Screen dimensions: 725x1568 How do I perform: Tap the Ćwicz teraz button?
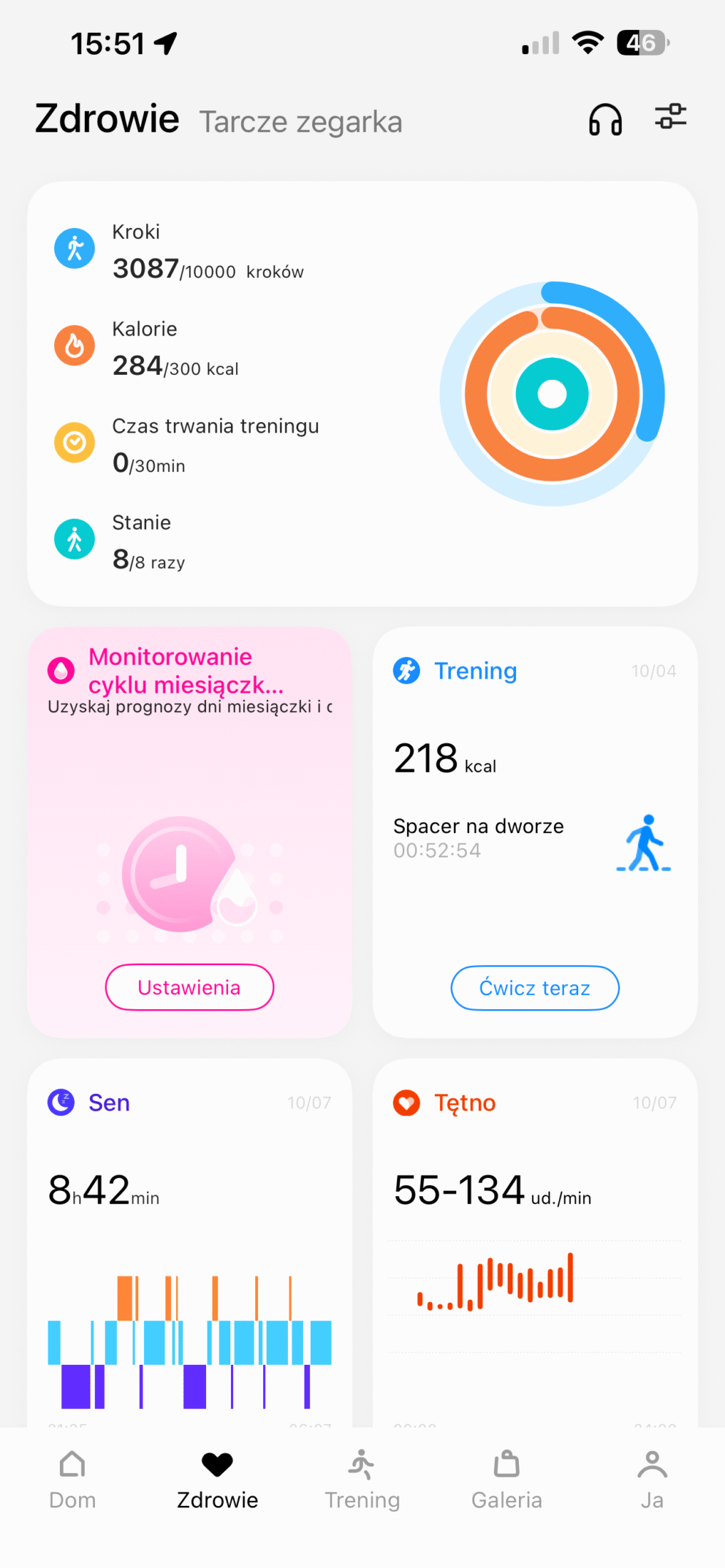point(535,988)
